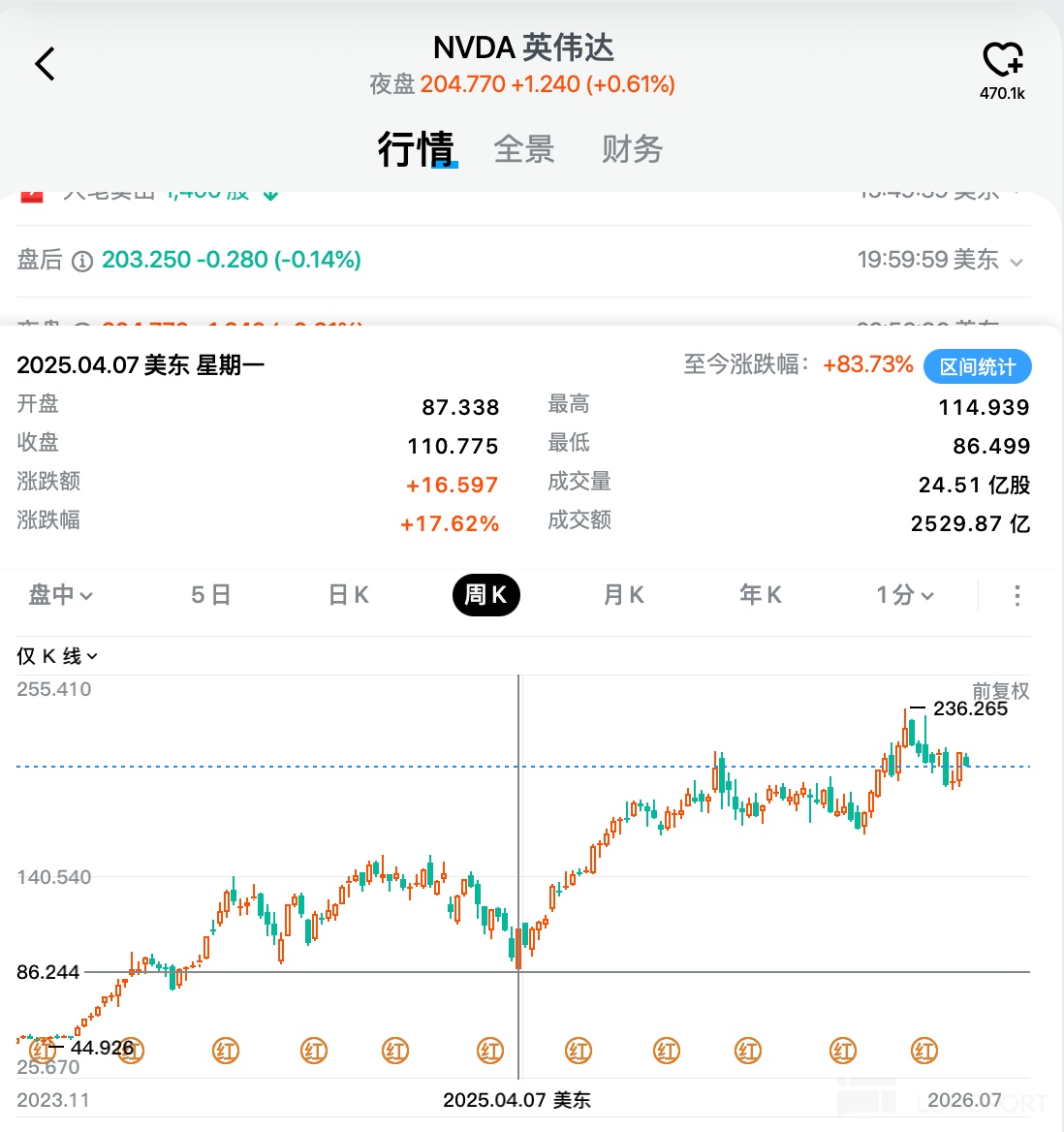Tap the 前复权 adjustment setting

tap(1000, 691)
